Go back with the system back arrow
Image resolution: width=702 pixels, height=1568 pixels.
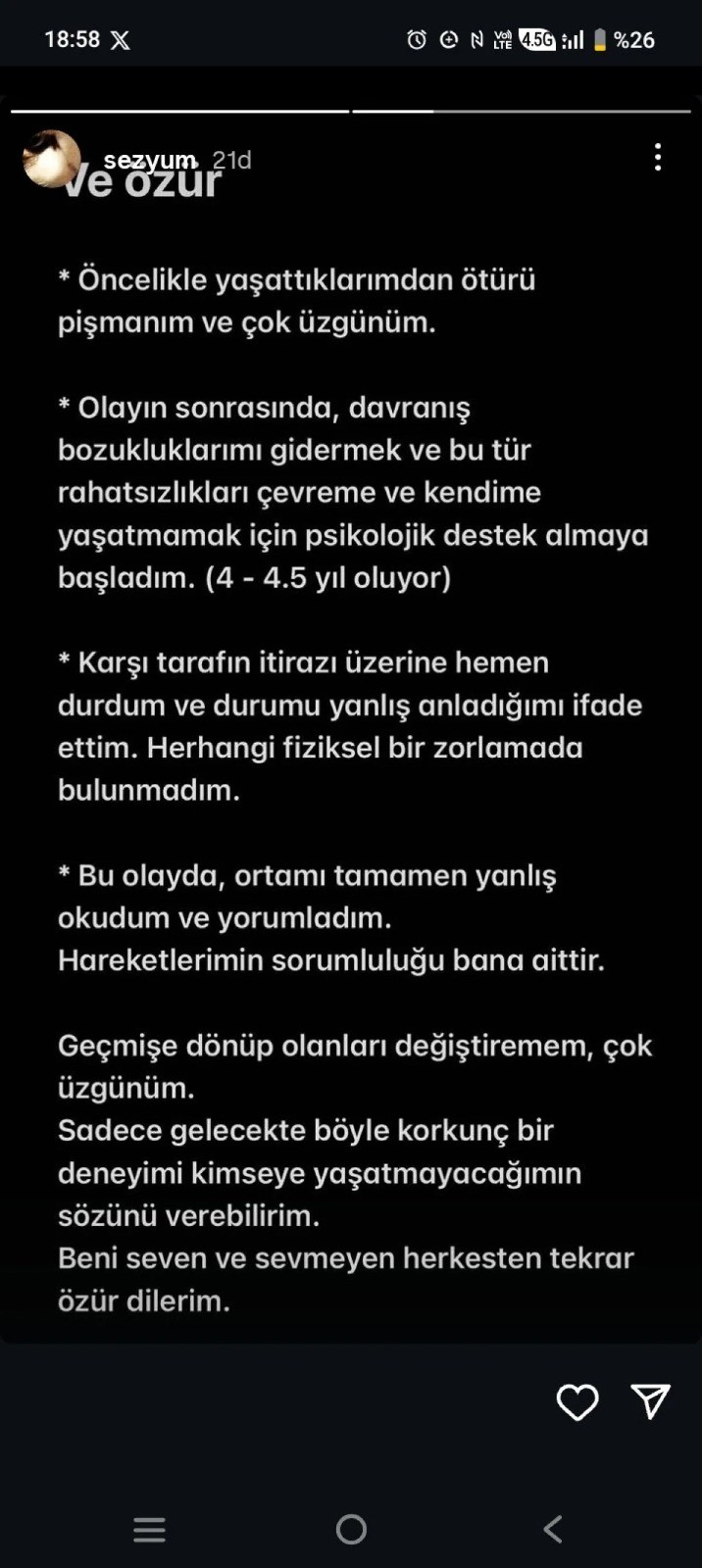point(553,1529)
